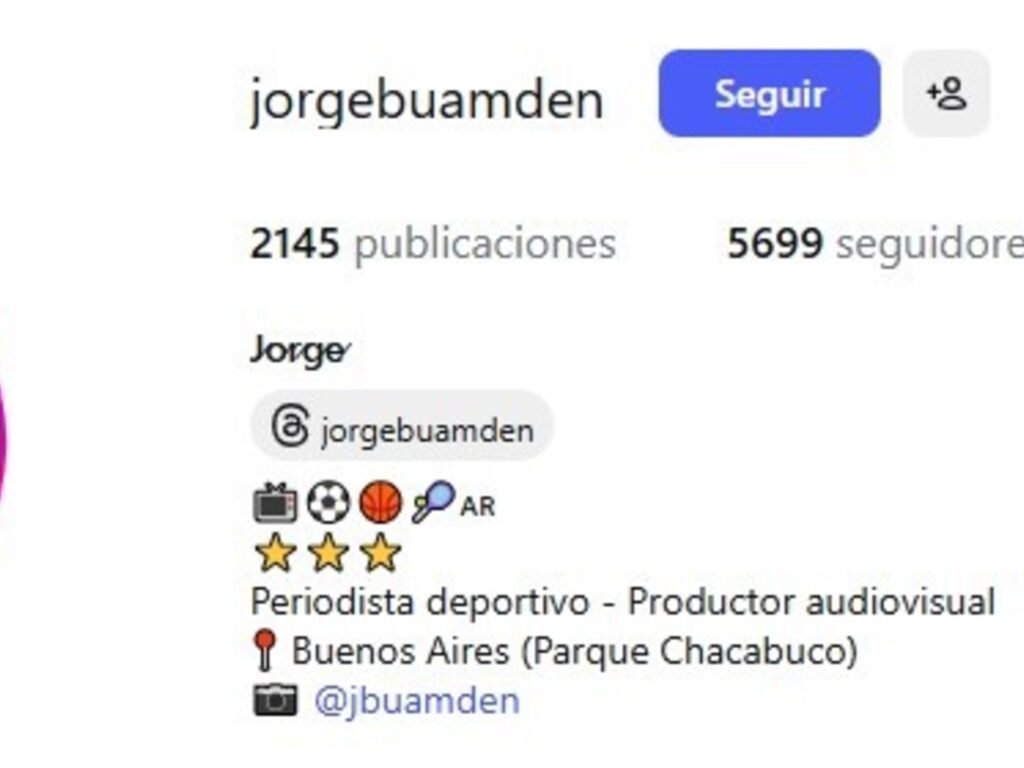The width and height of the screenshot is (1024, 768).
Task: Open the @jbuamden mention link
Action: (x=417, y=701)
